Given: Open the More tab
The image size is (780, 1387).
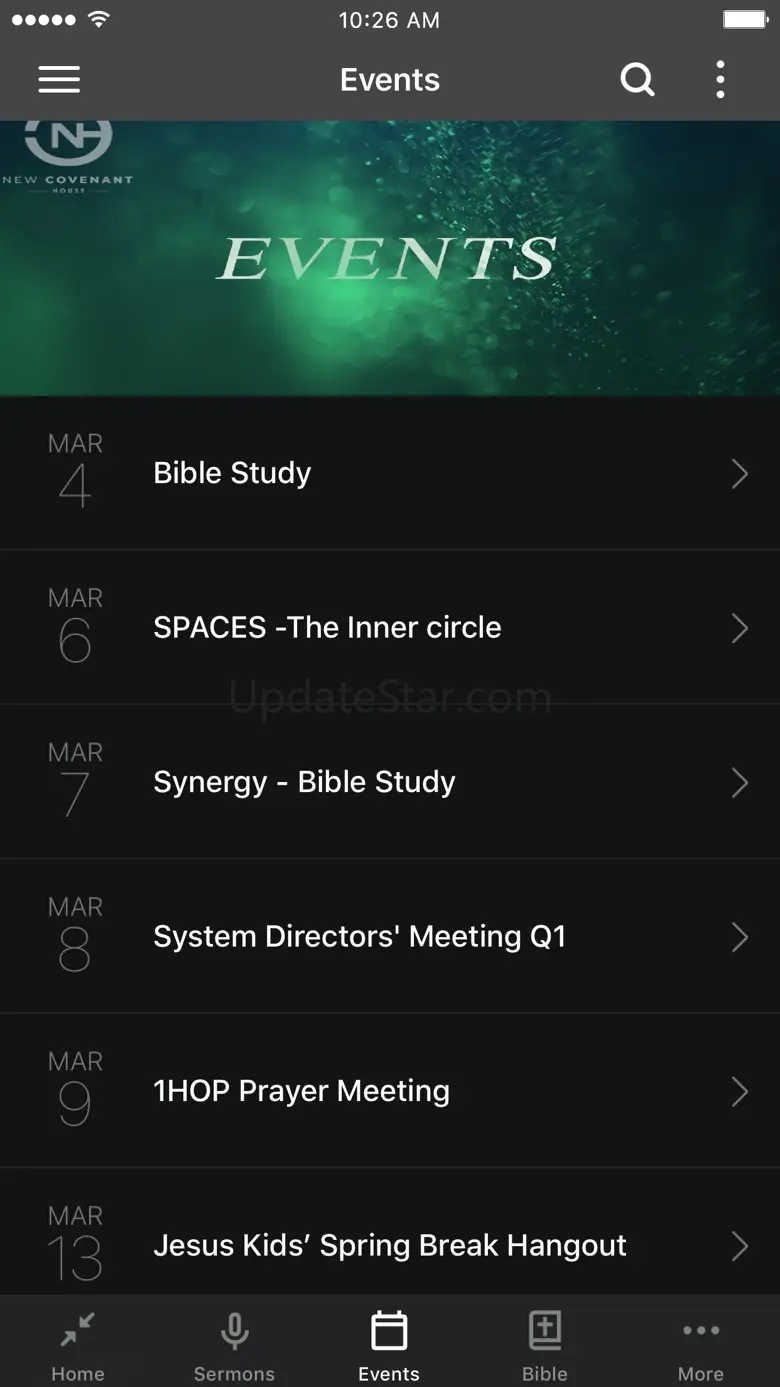Looking at the screenshot, I should 701,1343.
